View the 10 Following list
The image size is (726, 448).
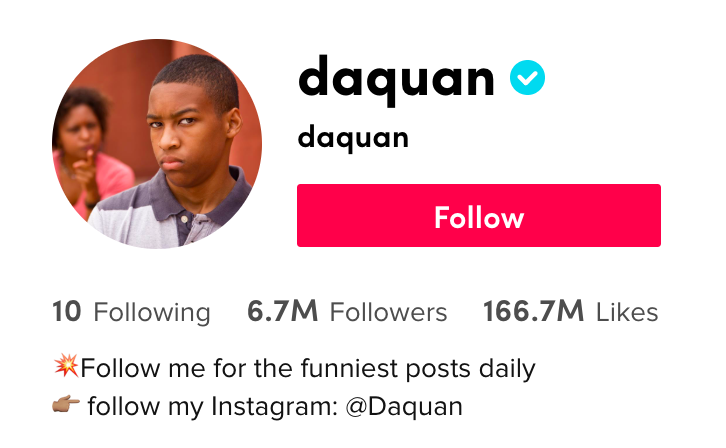click(x=131, y=312)
